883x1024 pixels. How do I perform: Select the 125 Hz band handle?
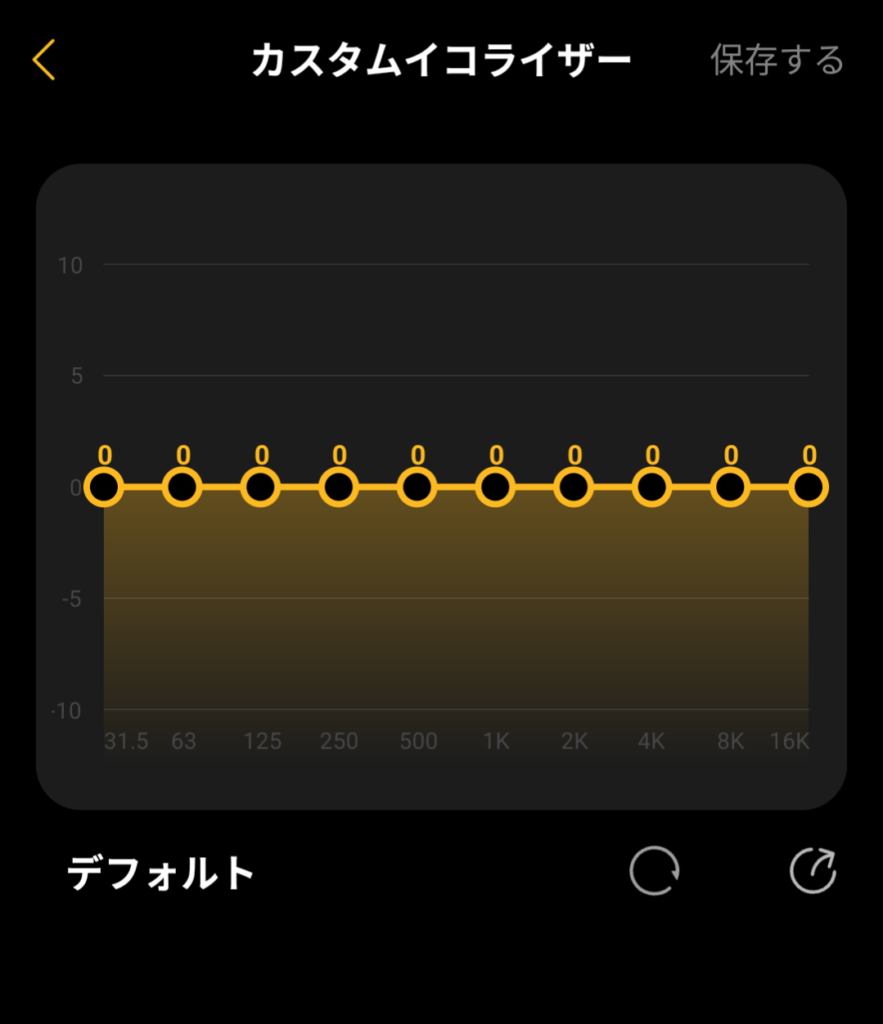pos(260,488)
